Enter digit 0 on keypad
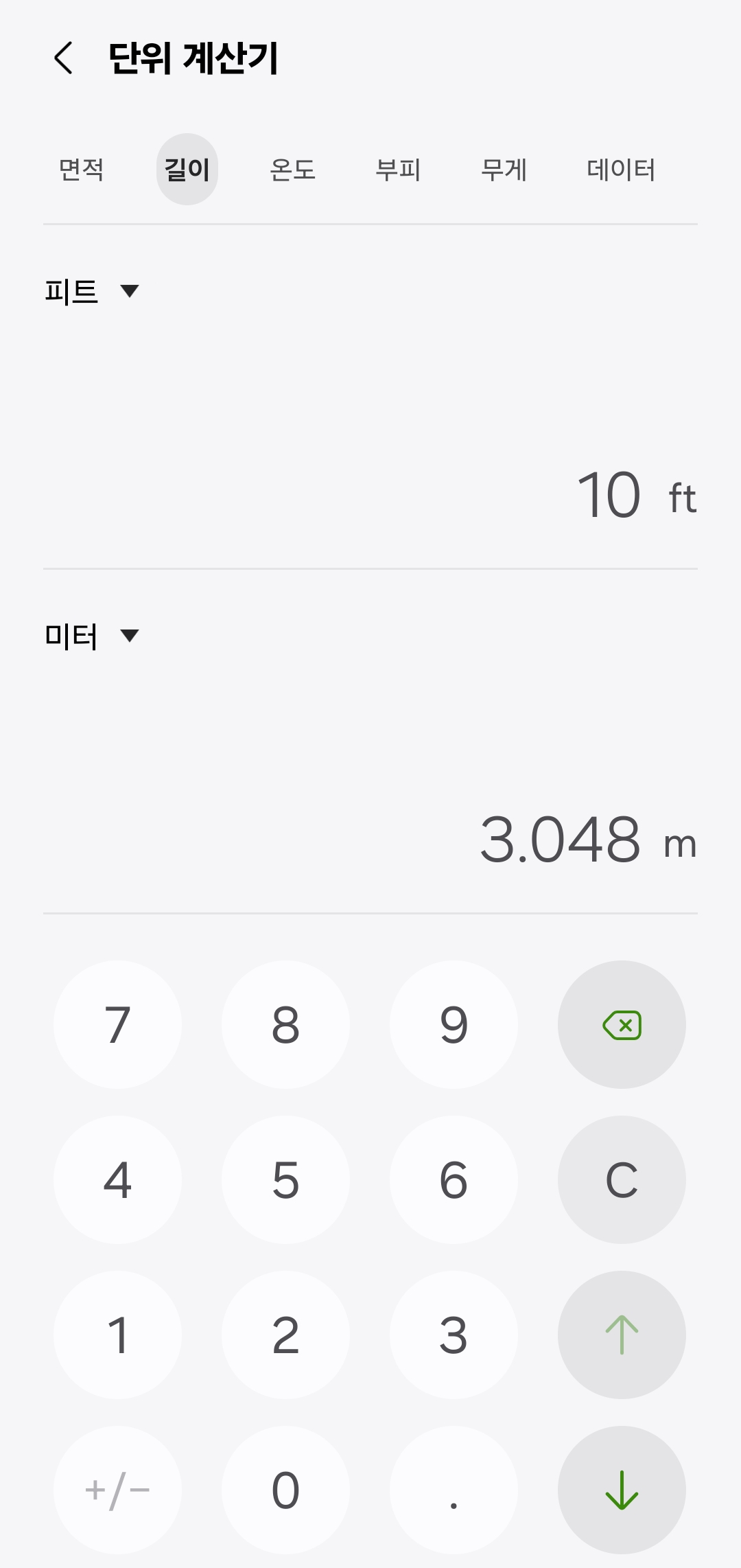741x1568 pixels. (x=285, y=1490)
